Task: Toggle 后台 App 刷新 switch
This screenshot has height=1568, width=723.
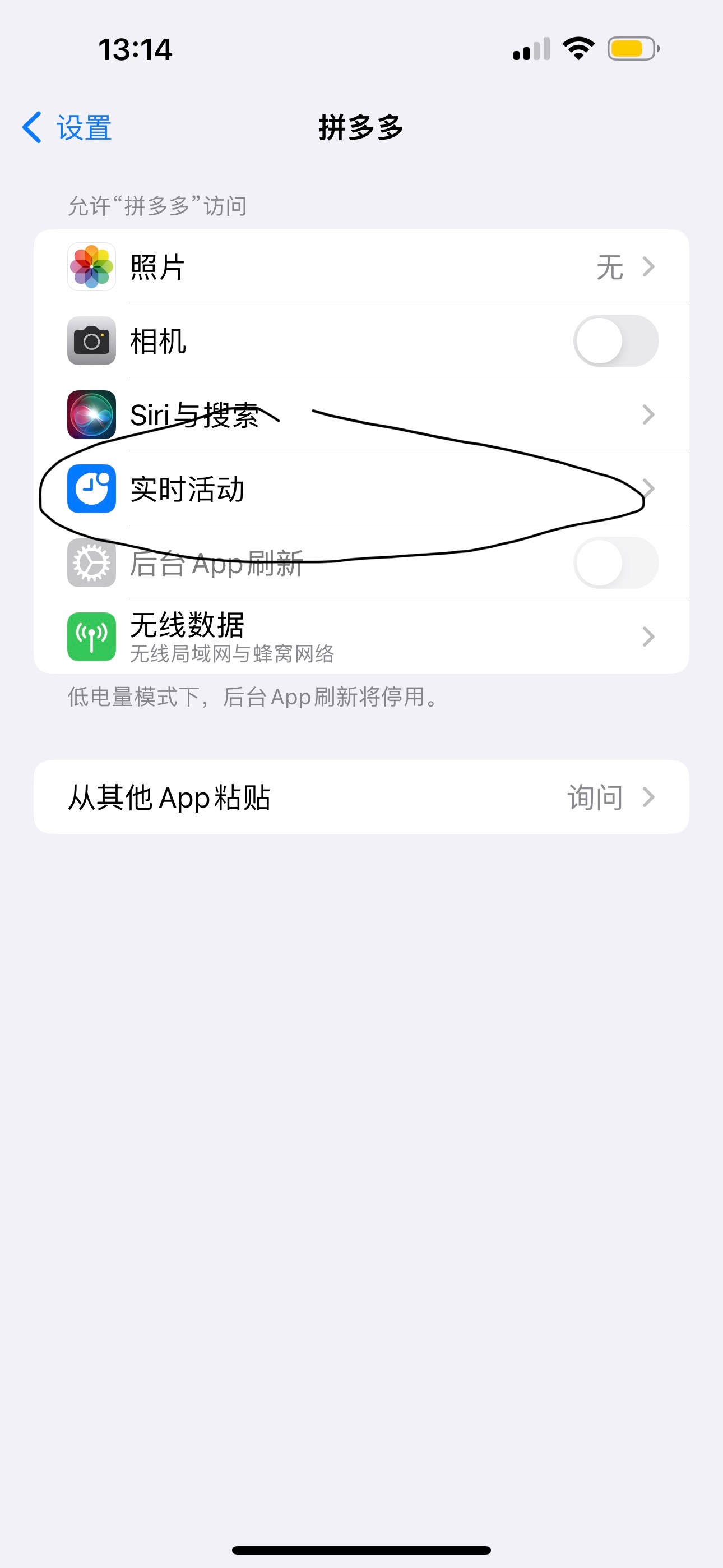Action: point(615,563)
